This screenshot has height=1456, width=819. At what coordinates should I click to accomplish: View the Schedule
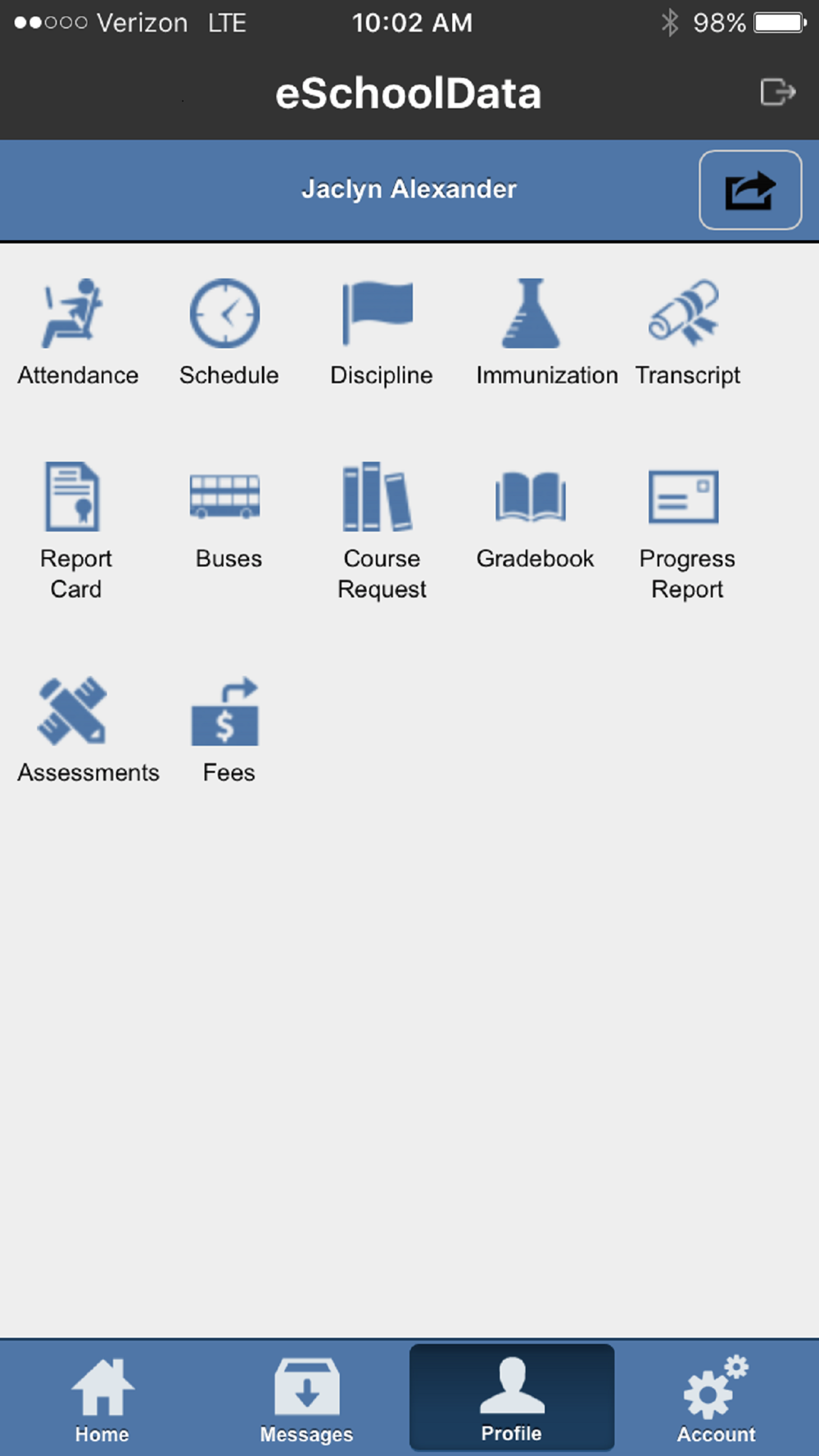click(x=229, y=332)
